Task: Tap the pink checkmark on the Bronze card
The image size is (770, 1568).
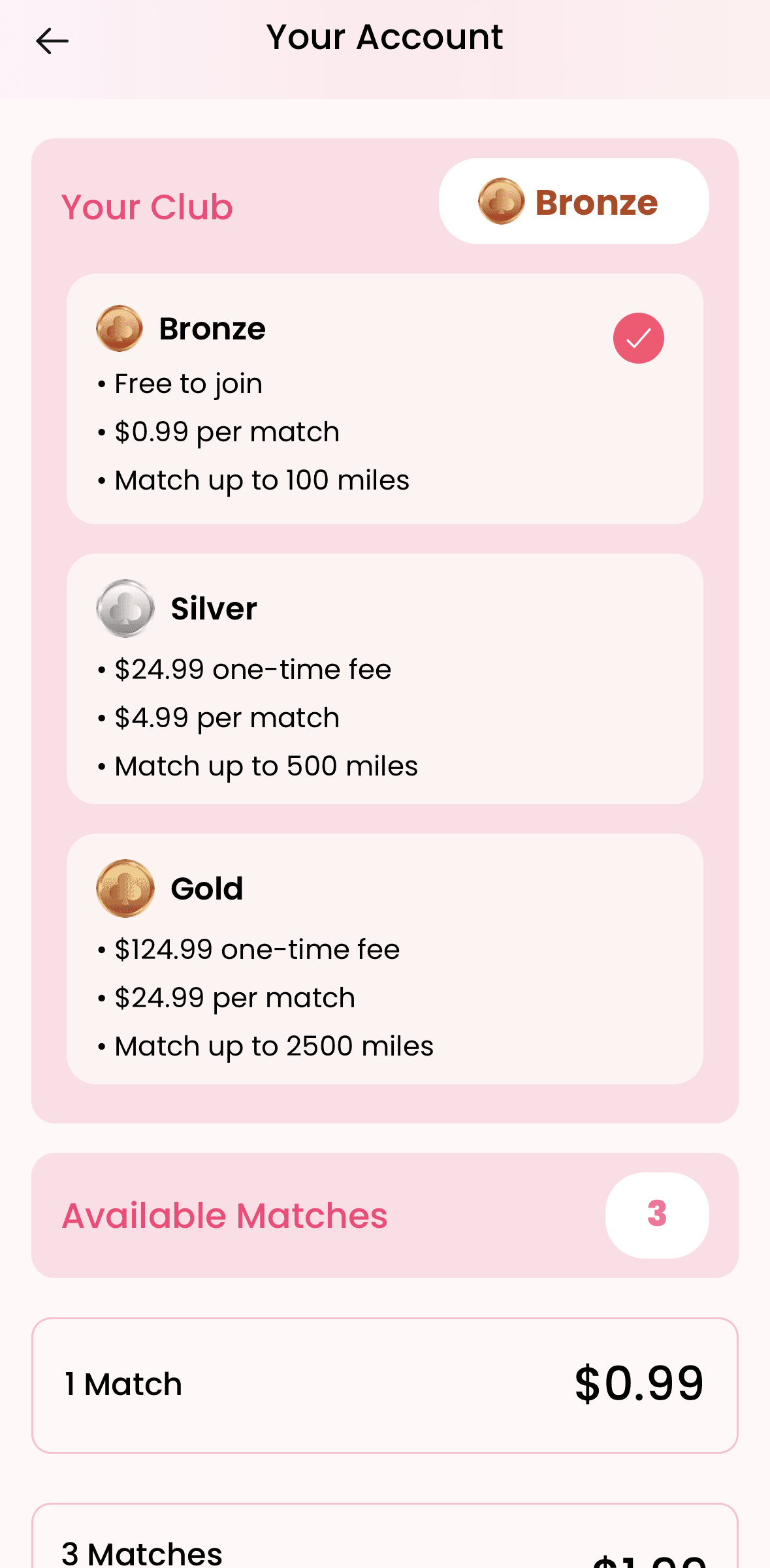Action: tap(638, 337)
